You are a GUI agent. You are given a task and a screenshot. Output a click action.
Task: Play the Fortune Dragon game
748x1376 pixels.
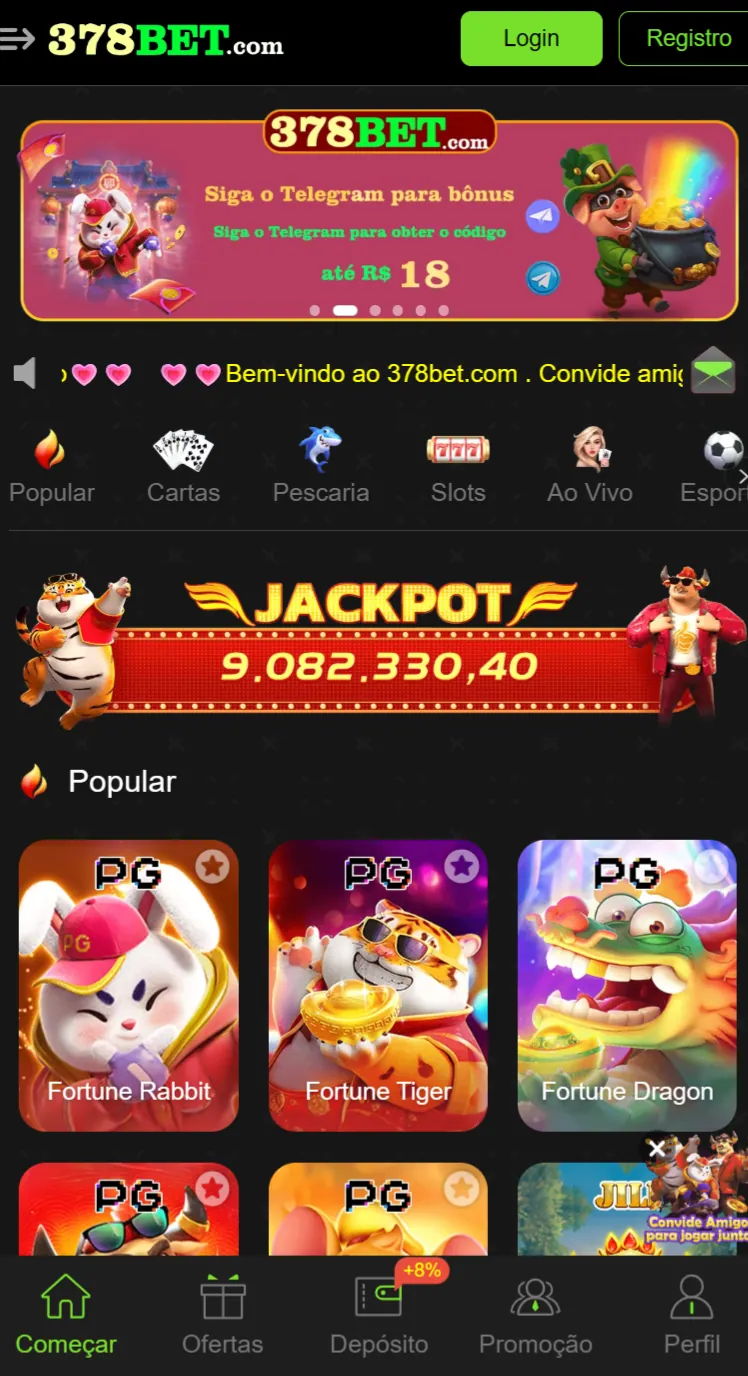pyautogui.click(x=627, y=985)
